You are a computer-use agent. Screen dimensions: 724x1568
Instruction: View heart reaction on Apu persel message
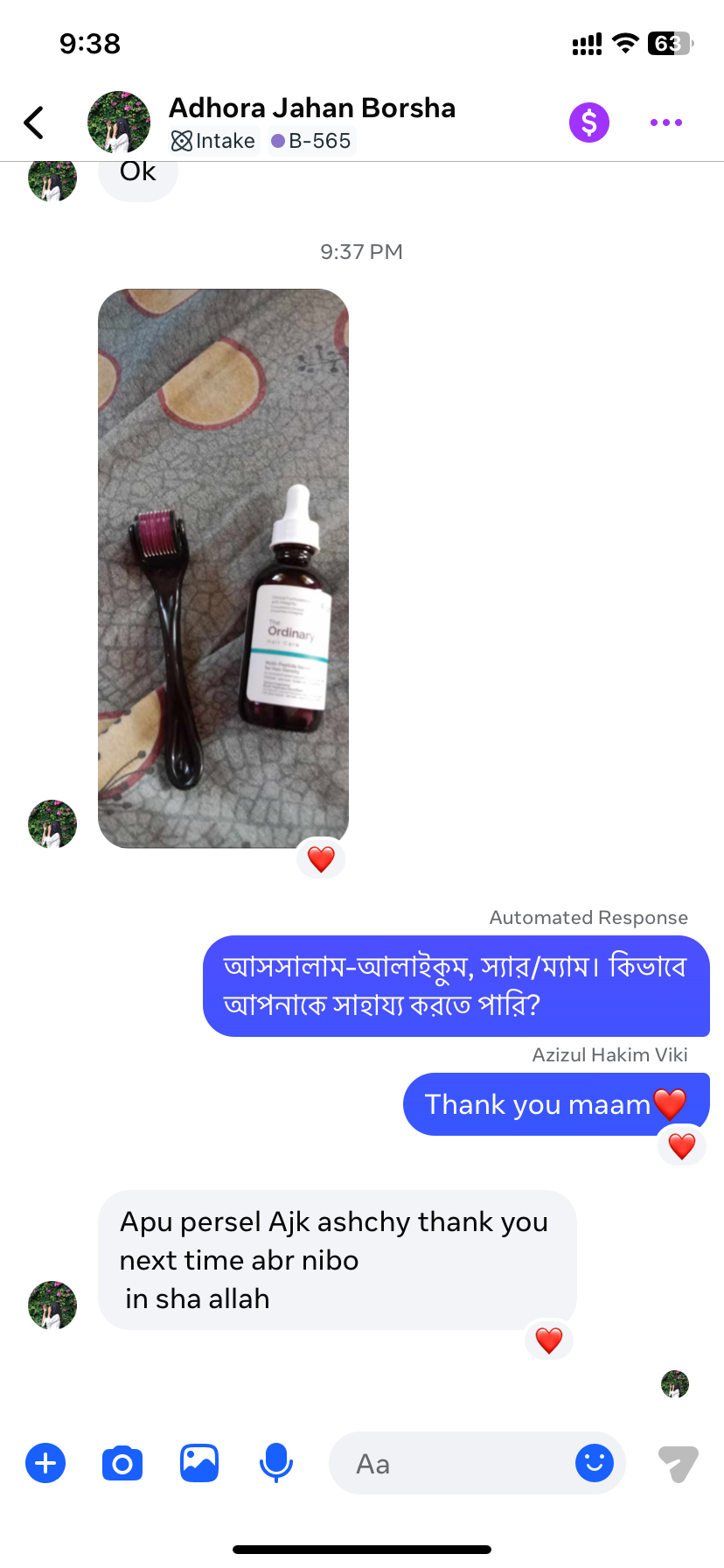click(x=548, y=1340)
